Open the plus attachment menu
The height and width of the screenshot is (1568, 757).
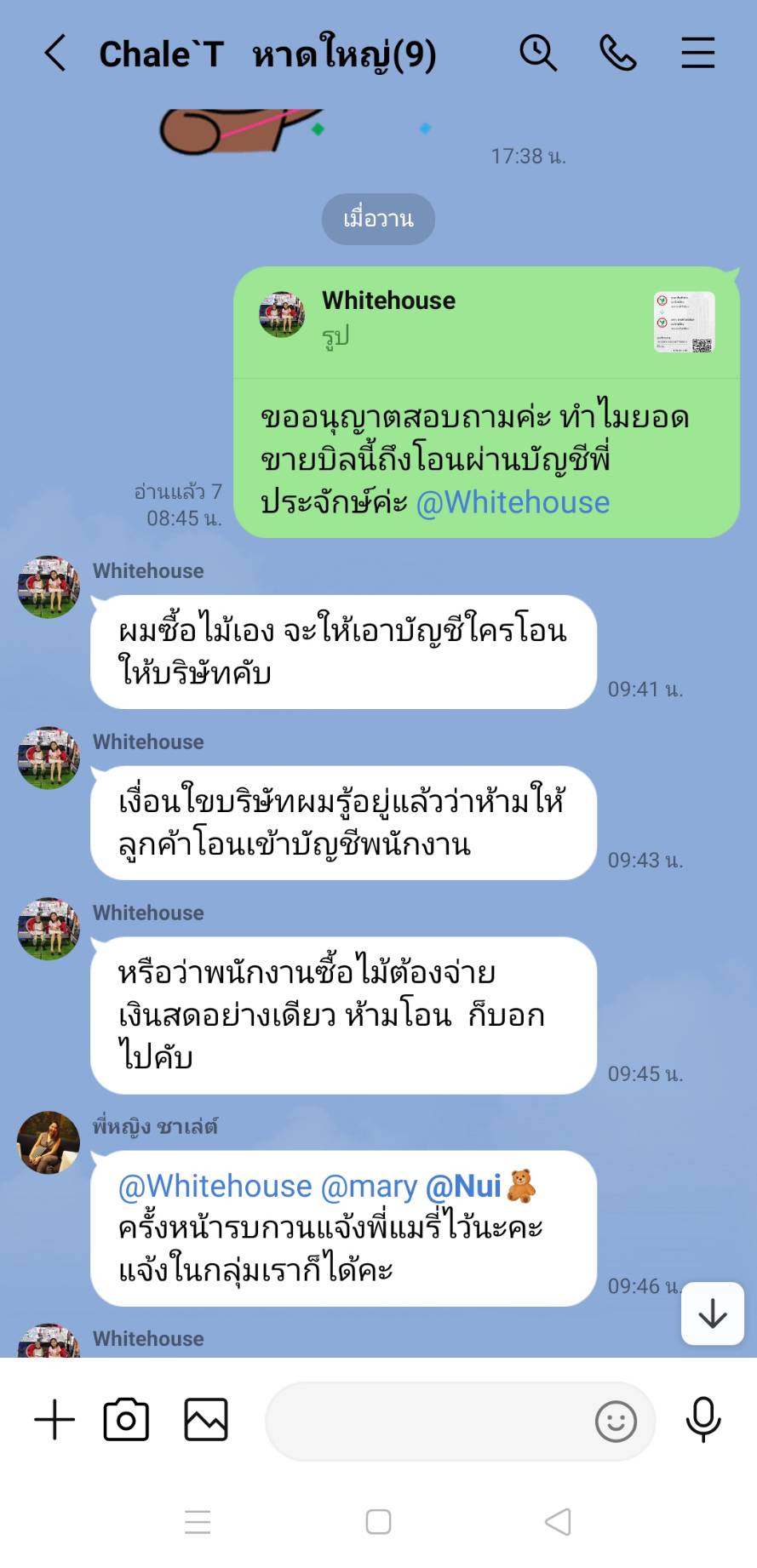pos(54,1420)
